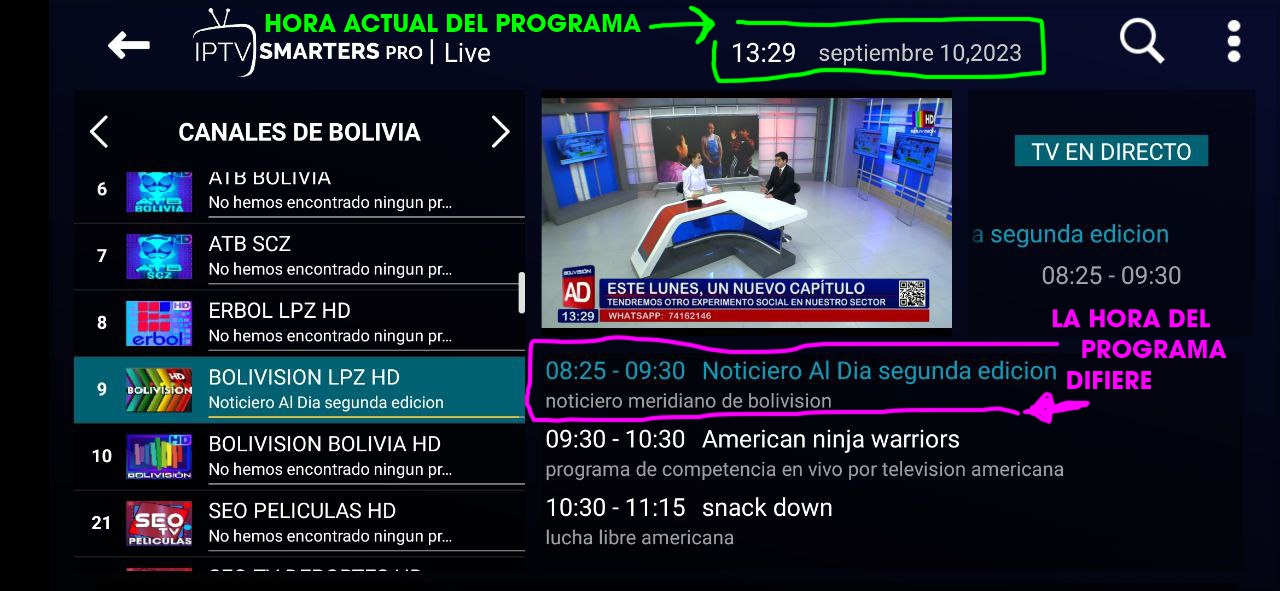Open American ninja warriors program entry

[800, 452]
